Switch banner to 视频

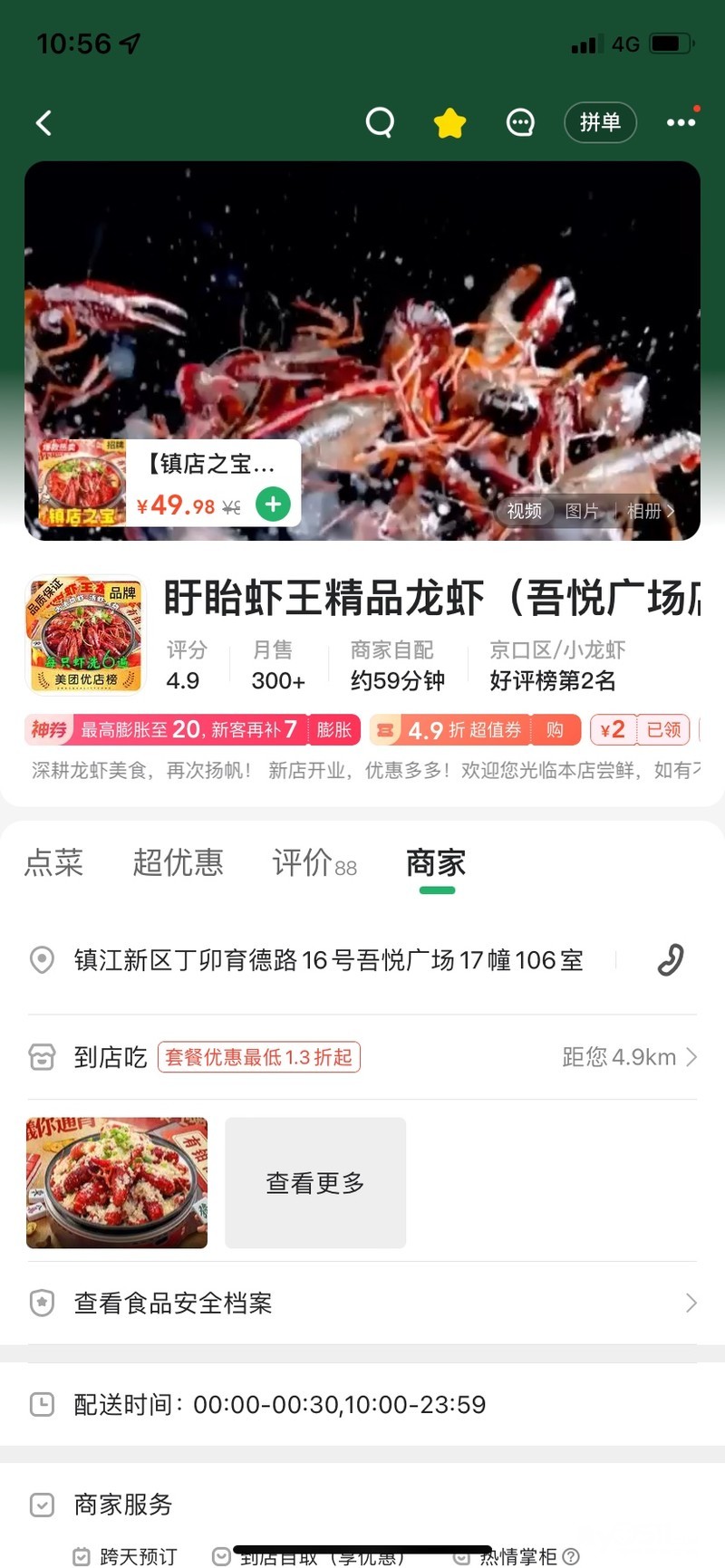click(524, 511)
